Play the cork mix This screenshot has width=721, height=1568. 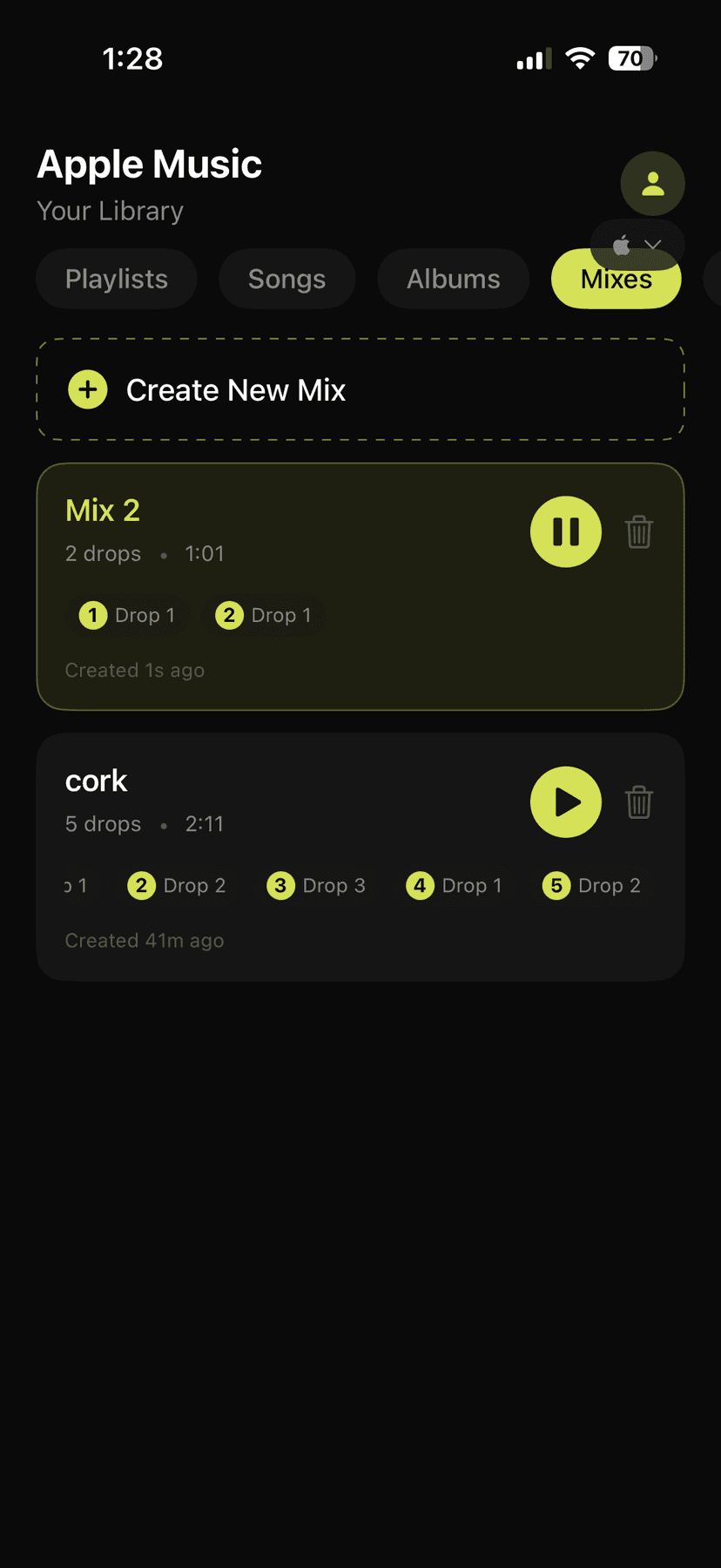coord(566,802)
